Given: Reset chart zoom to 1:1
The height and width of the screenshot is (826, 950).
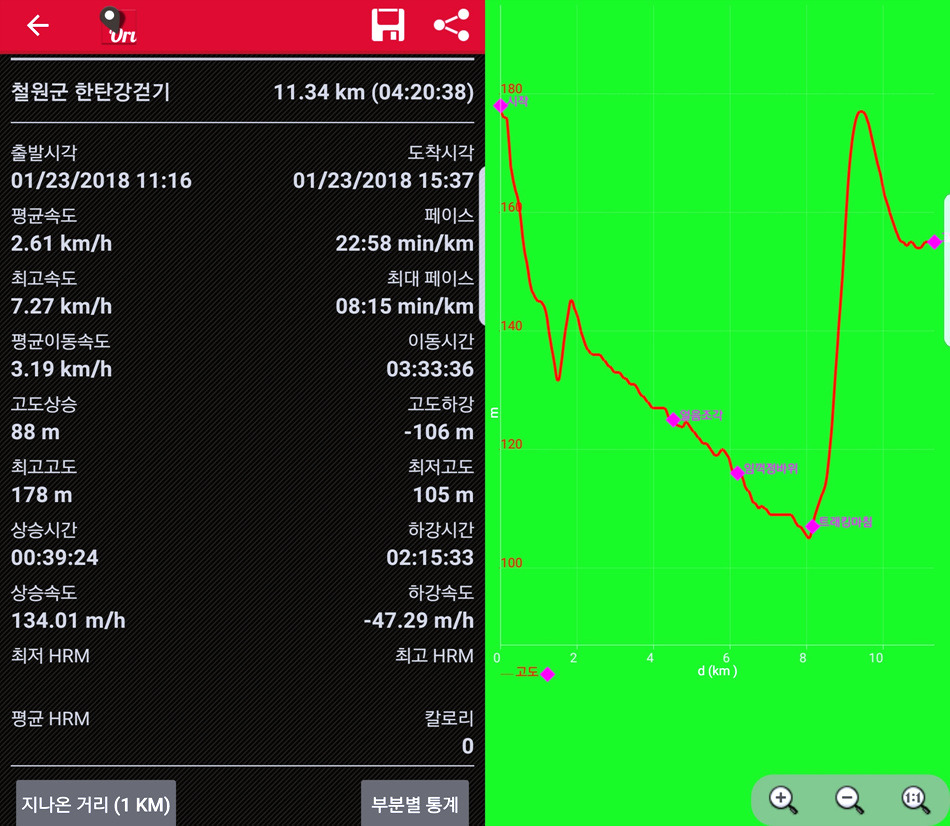Looking at the screenshot, I should tap(914, 799).
